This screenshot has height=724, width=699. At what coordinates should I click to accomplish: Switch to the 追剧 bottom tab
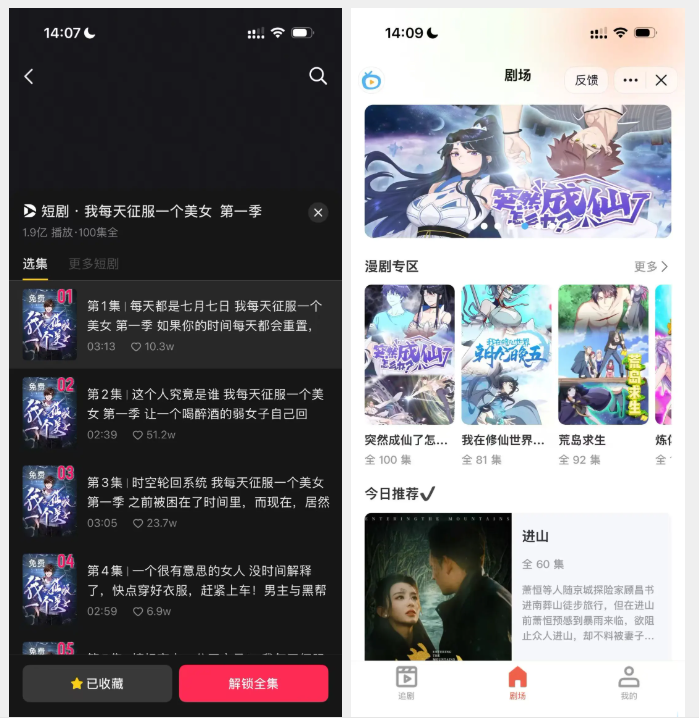[406, 681]
